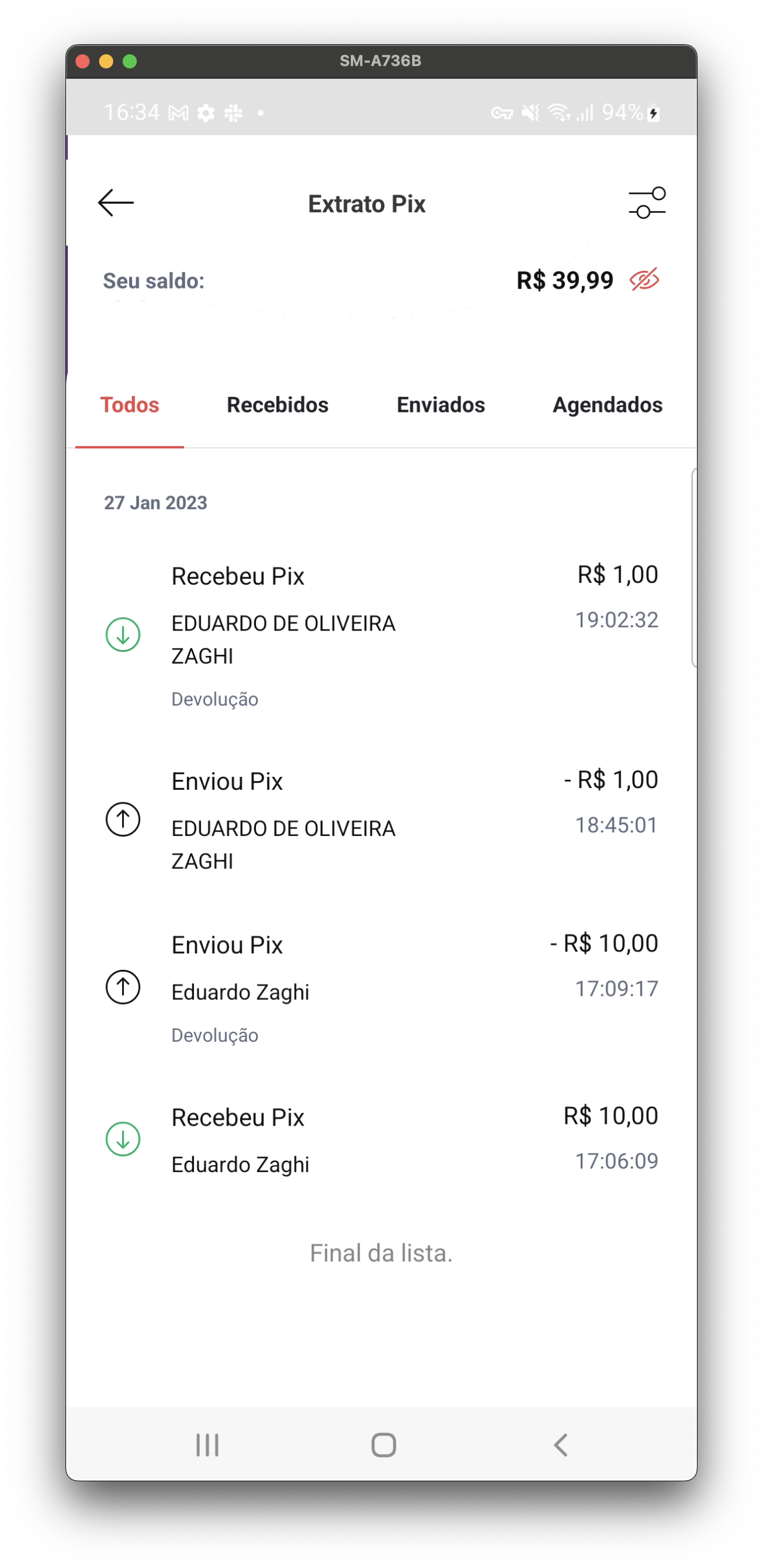Screen dimensions: 763x1568
Task: Tap the upward arrow icon on Enviou Pix devolution
Action: (122, 988)
